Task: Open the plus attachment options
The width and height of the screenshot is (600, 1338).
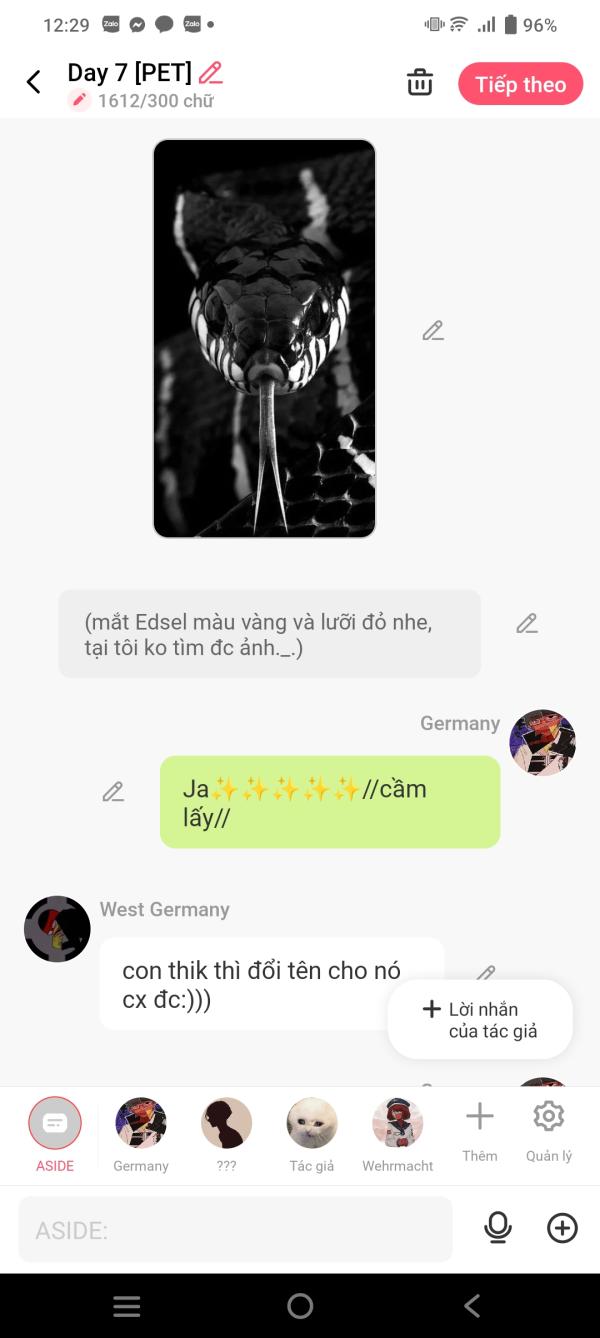Action: tap(562, 1228)
